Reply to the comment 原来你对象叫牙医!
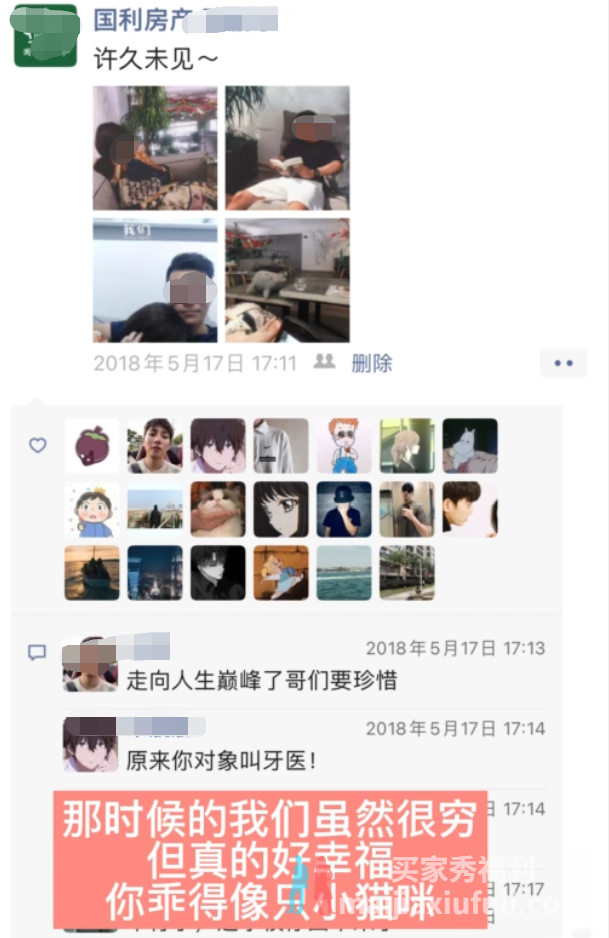 pos(222,761)
